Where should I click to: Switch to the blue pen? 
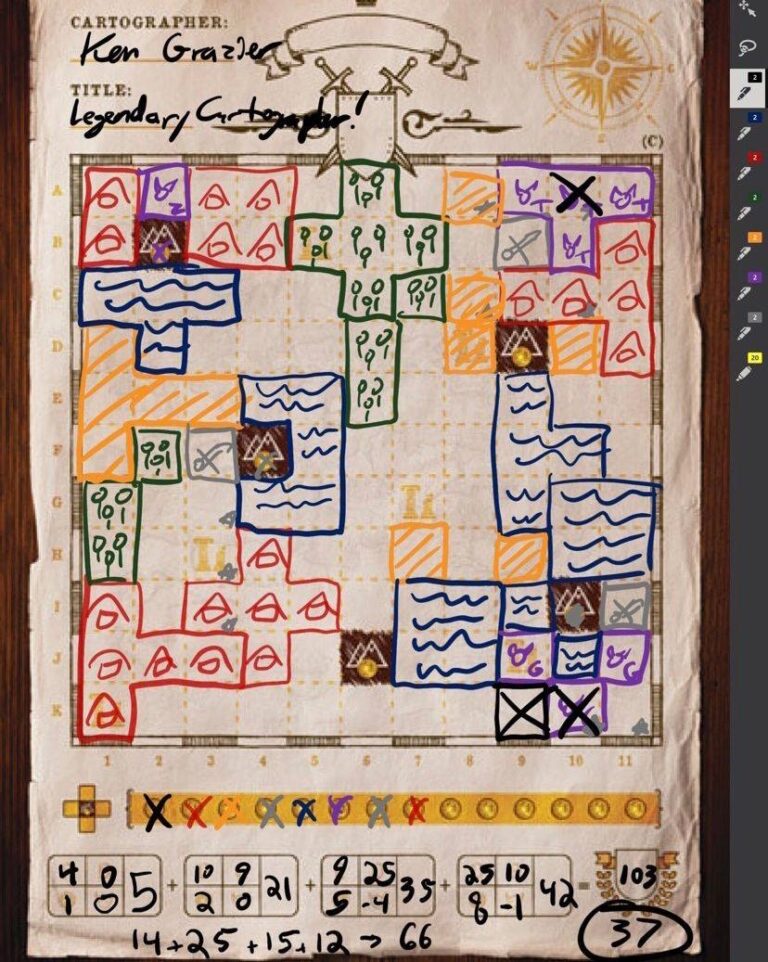click(x=747, y=126)
